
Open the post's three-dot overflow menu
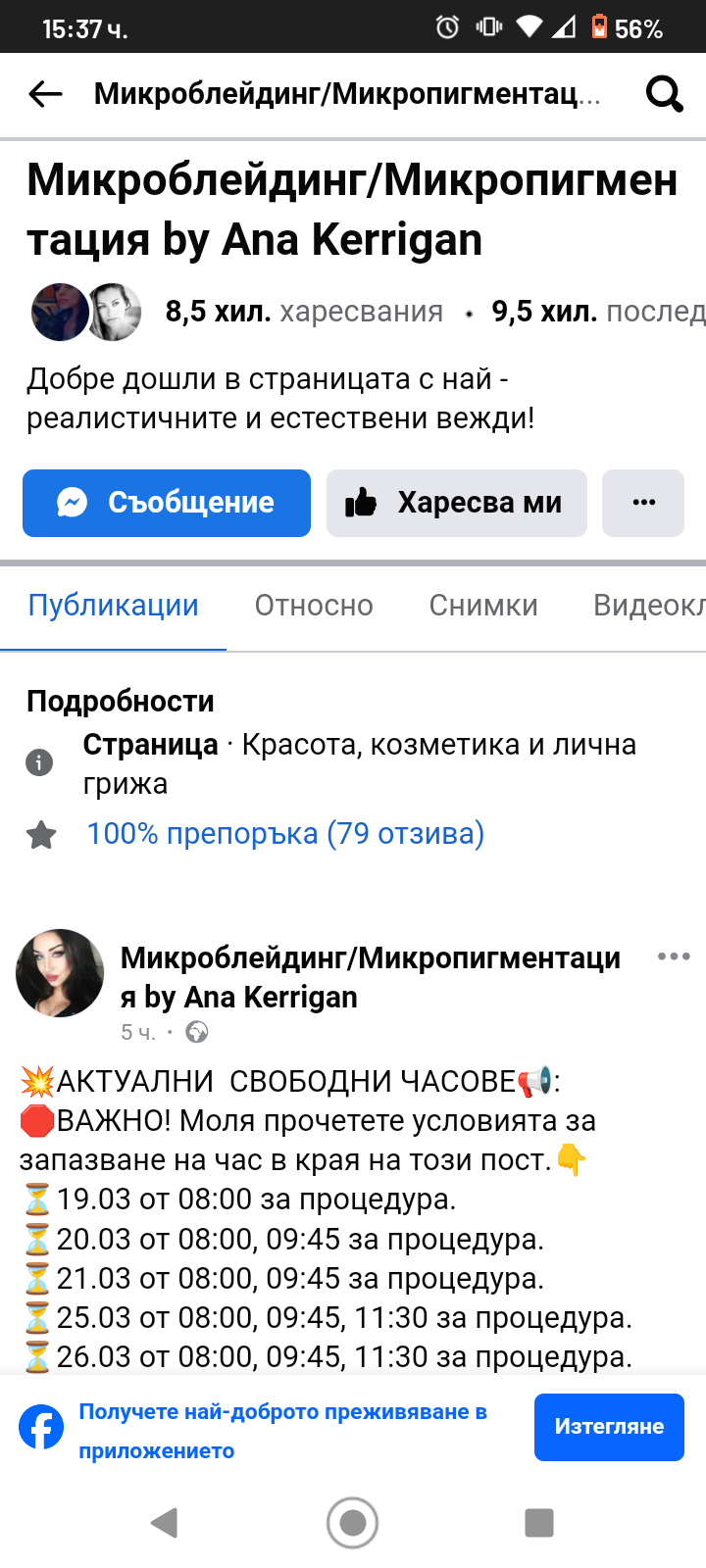tap(674, 956)
